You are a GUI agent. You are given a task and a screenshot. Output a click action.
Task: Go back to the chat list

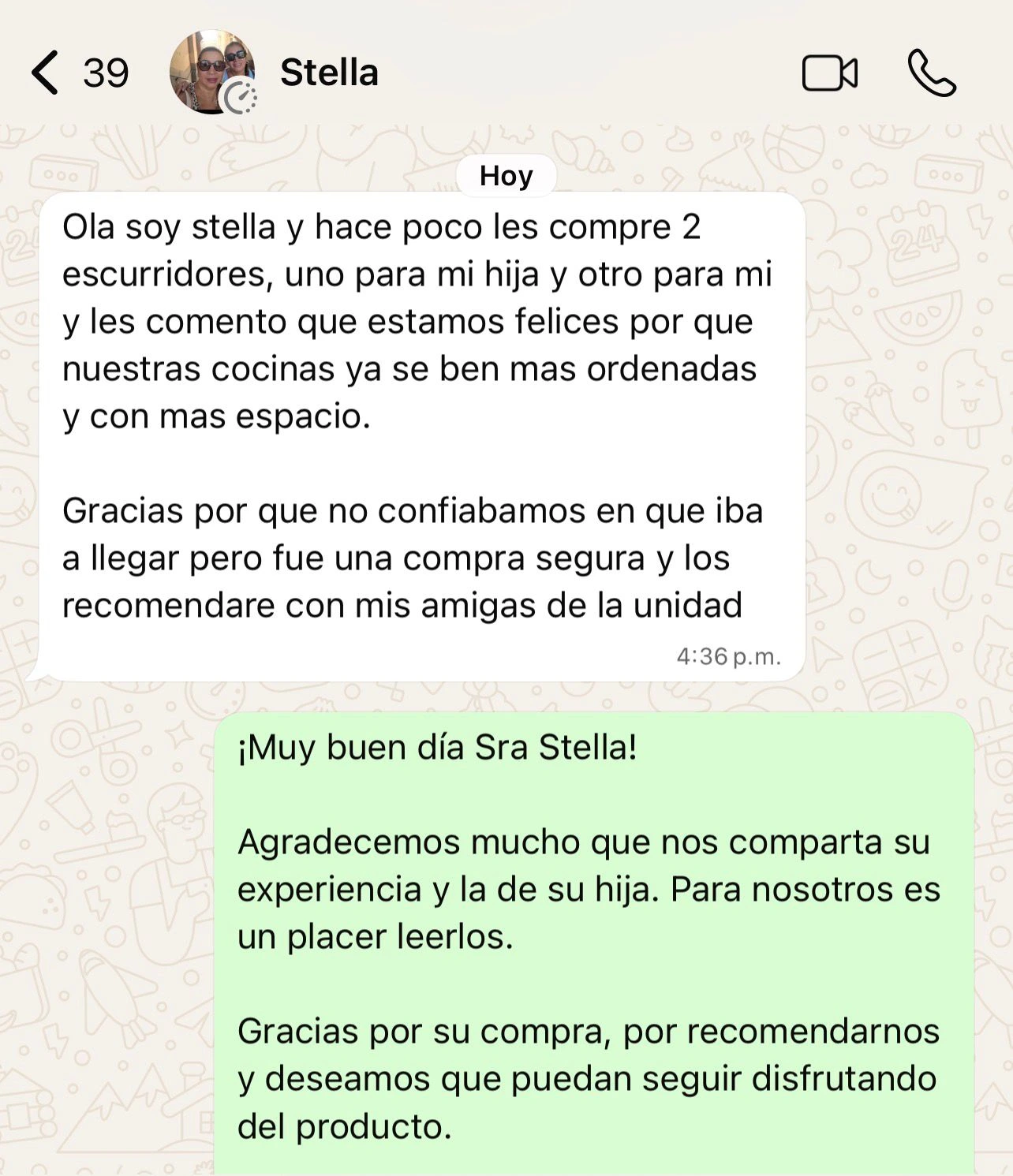point(46,73)
